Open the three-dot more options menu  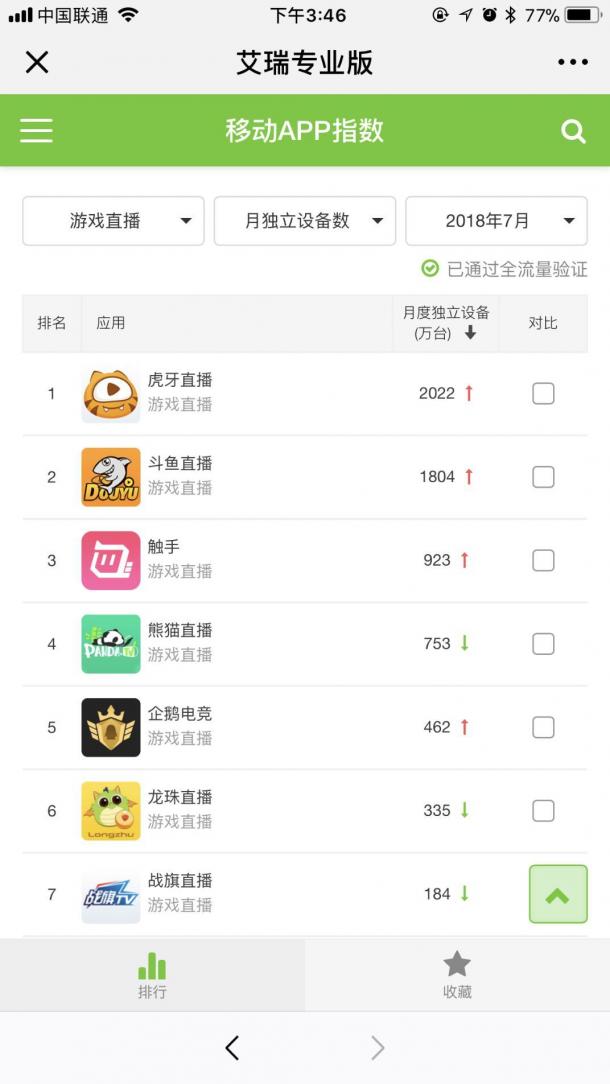tap(573, 62)
